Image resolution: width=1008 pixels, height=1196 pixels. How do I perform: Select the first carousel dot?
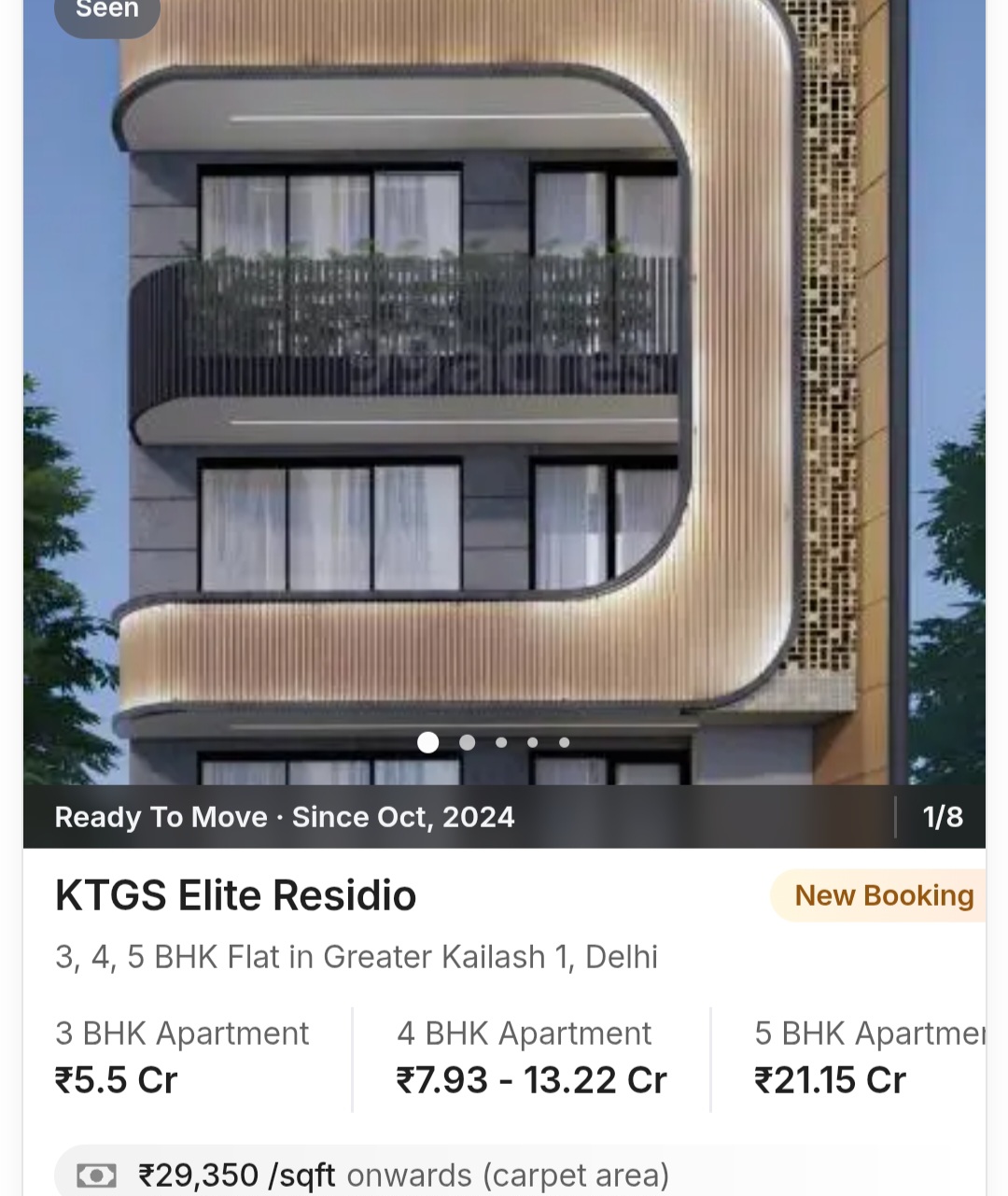428,743
